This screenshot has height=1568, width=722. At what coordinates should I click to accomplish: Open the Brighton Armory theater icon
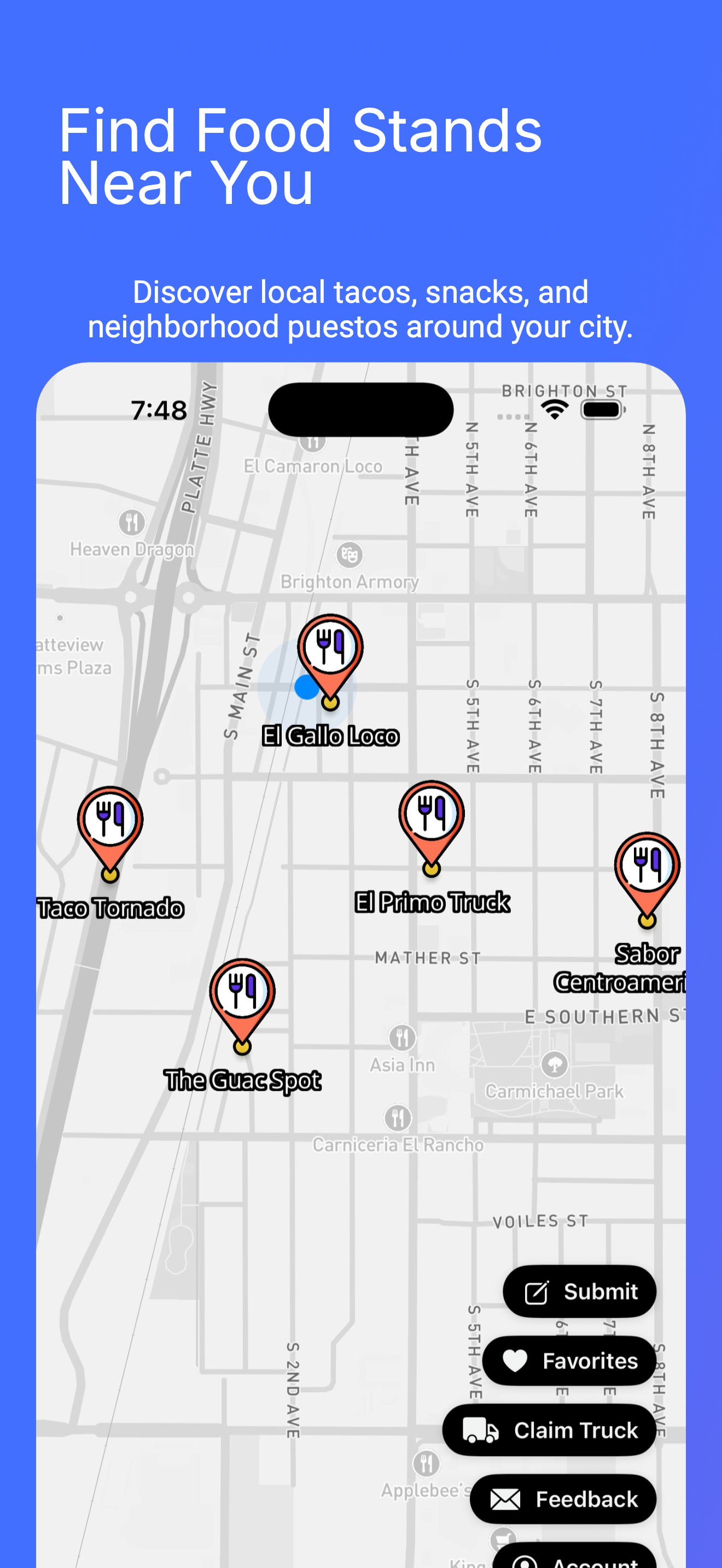349,555
